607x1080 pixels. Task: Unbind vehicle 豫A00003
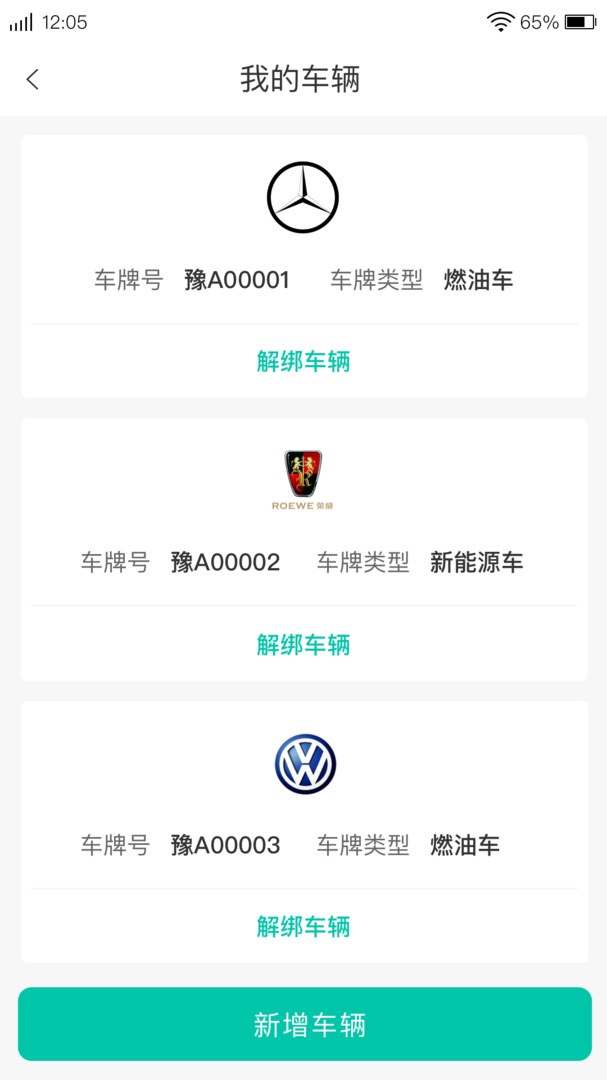(x=303, y=927)
